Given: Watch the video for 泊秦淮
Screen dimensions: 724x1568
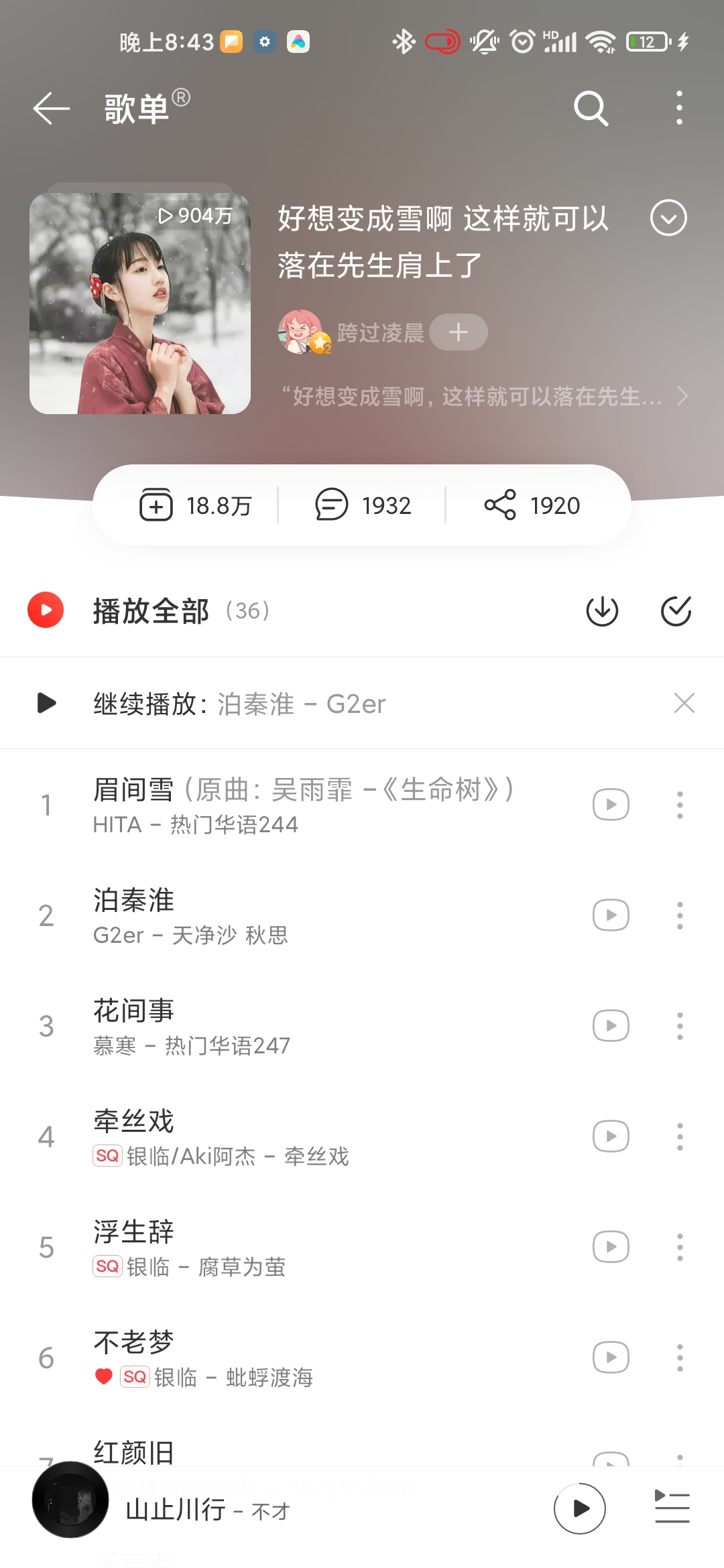Looking at the screenshot, I should [x=611, y=915].
